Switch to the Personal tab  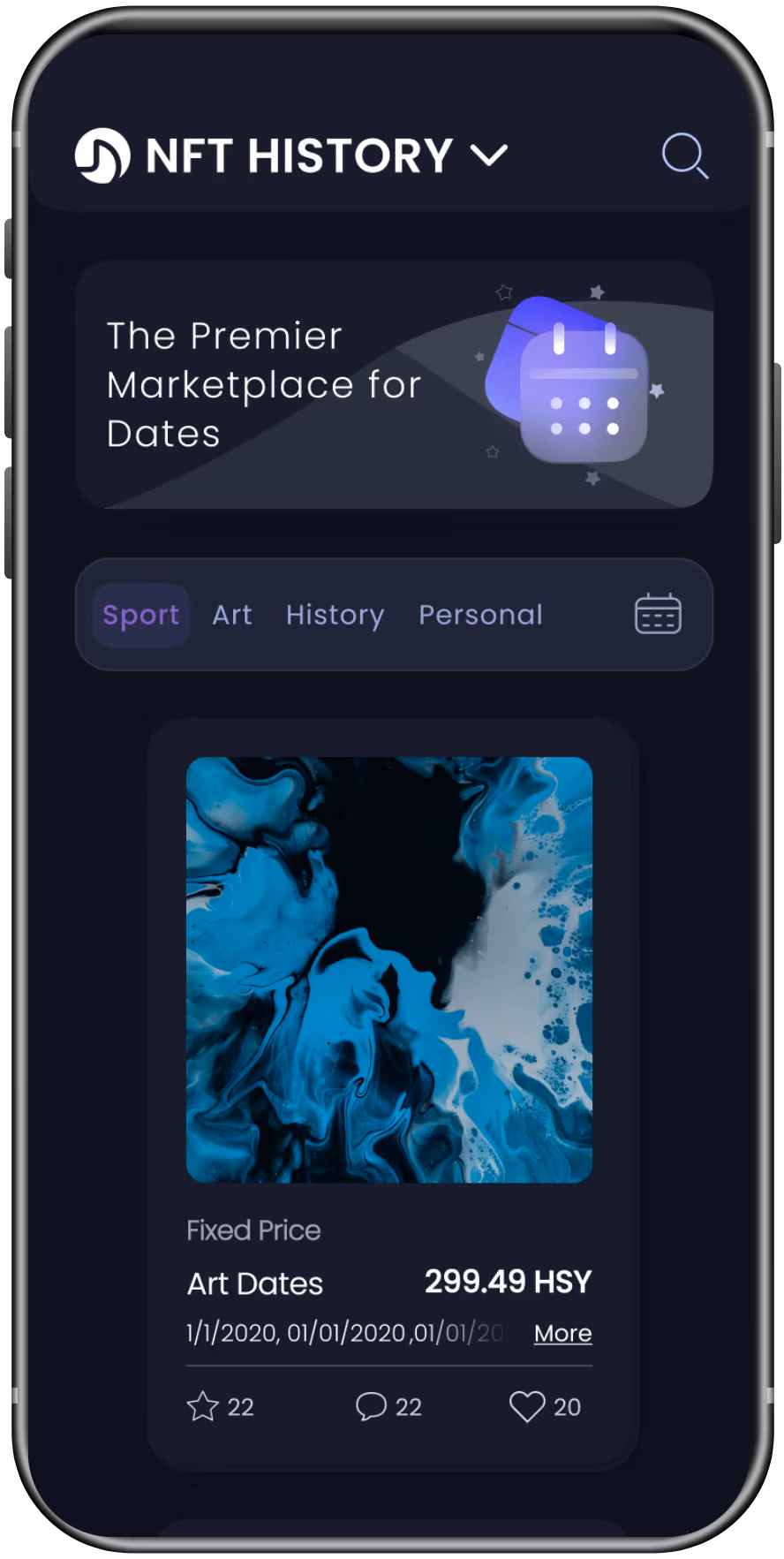[480, 615]
